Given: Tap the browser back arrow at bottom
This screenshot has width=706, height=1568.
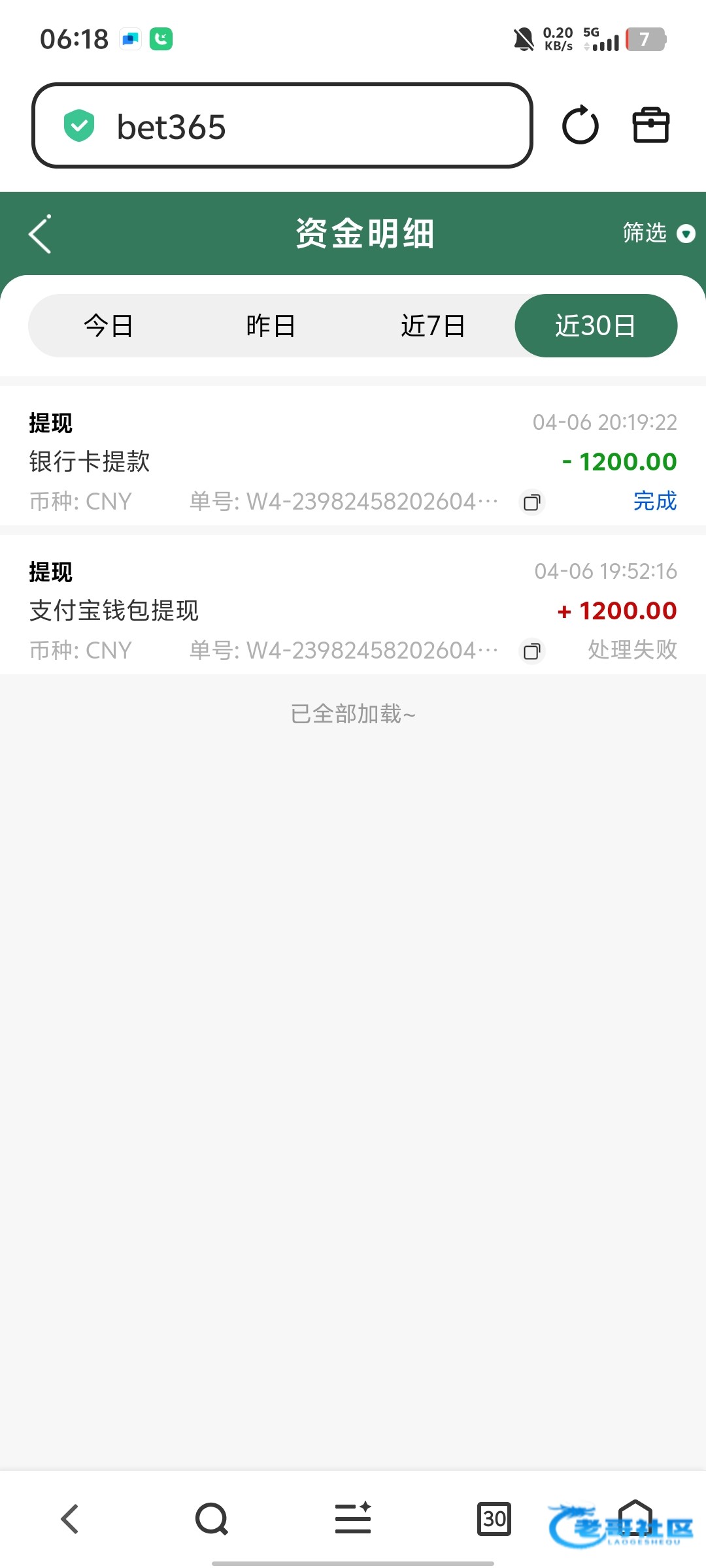Looking at the screenshot, I should pos(71,1518).
